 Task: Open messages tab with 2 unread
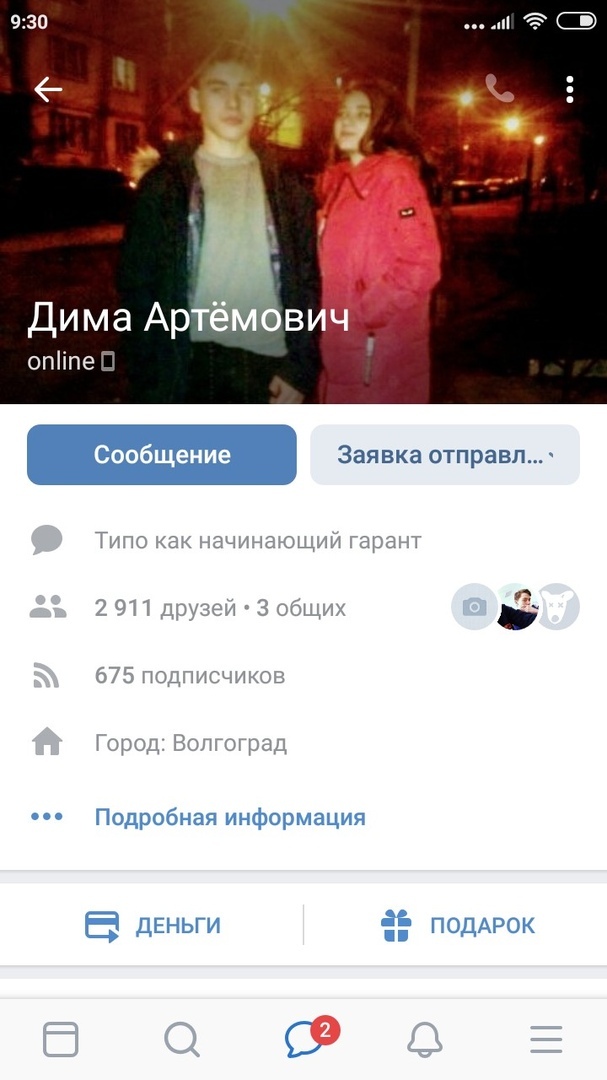click(x=304, y=1040)
